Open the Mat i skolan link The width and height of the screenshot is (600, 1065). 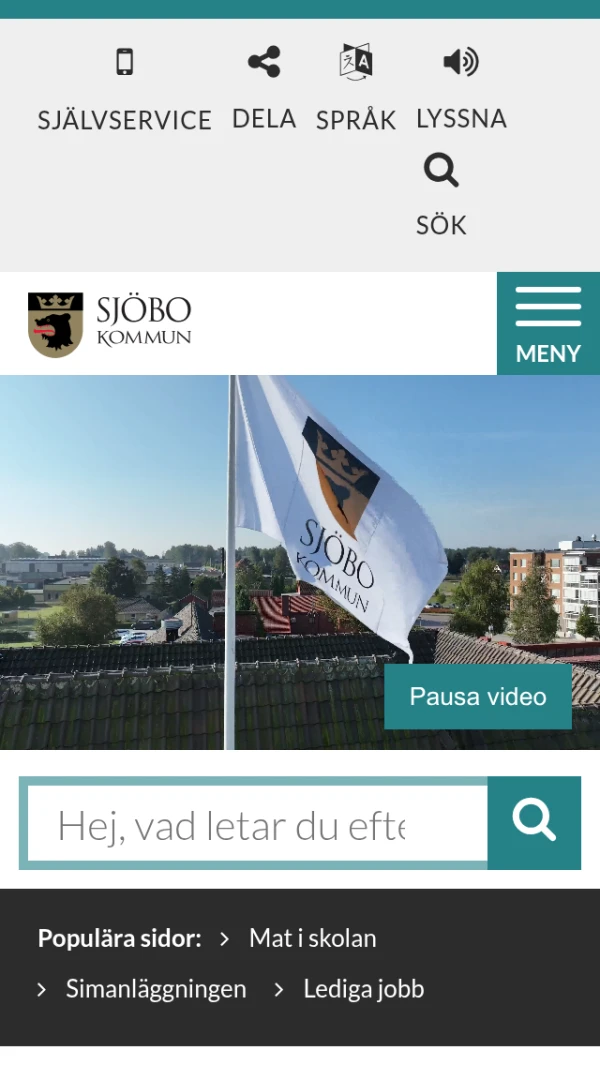pos(312,938)
